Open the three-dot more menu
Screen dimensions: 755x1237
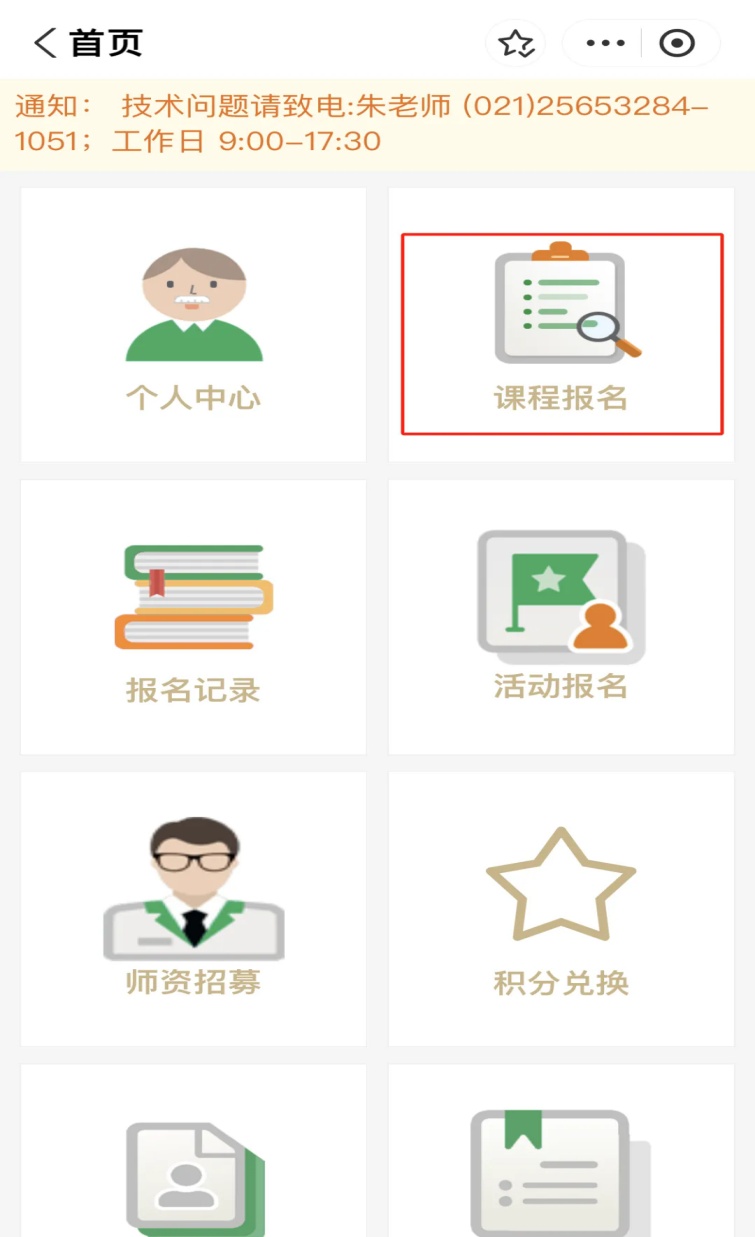click(x=605, y=44)
